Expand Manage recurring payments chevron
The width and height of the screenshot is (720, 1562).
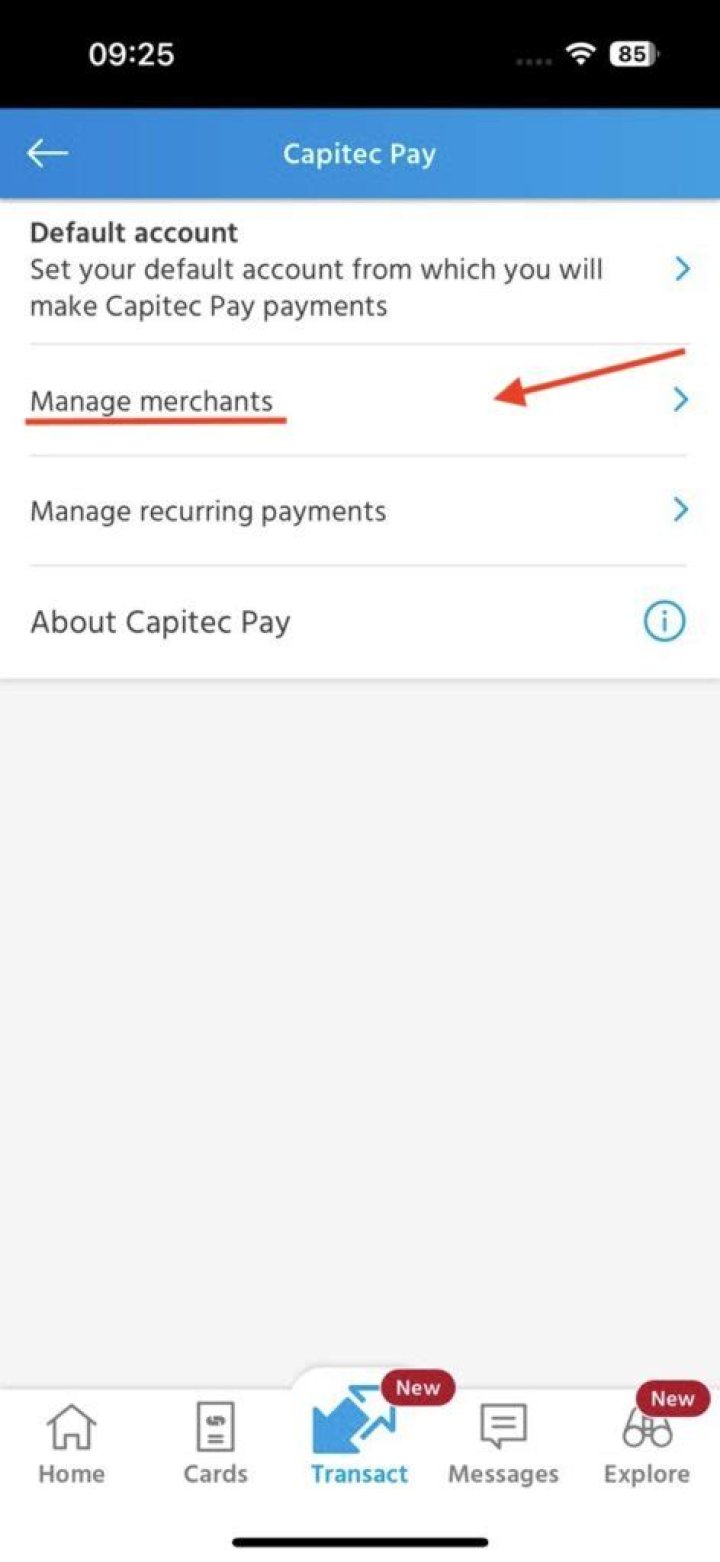pyautogui.click(x=682, y=510)
